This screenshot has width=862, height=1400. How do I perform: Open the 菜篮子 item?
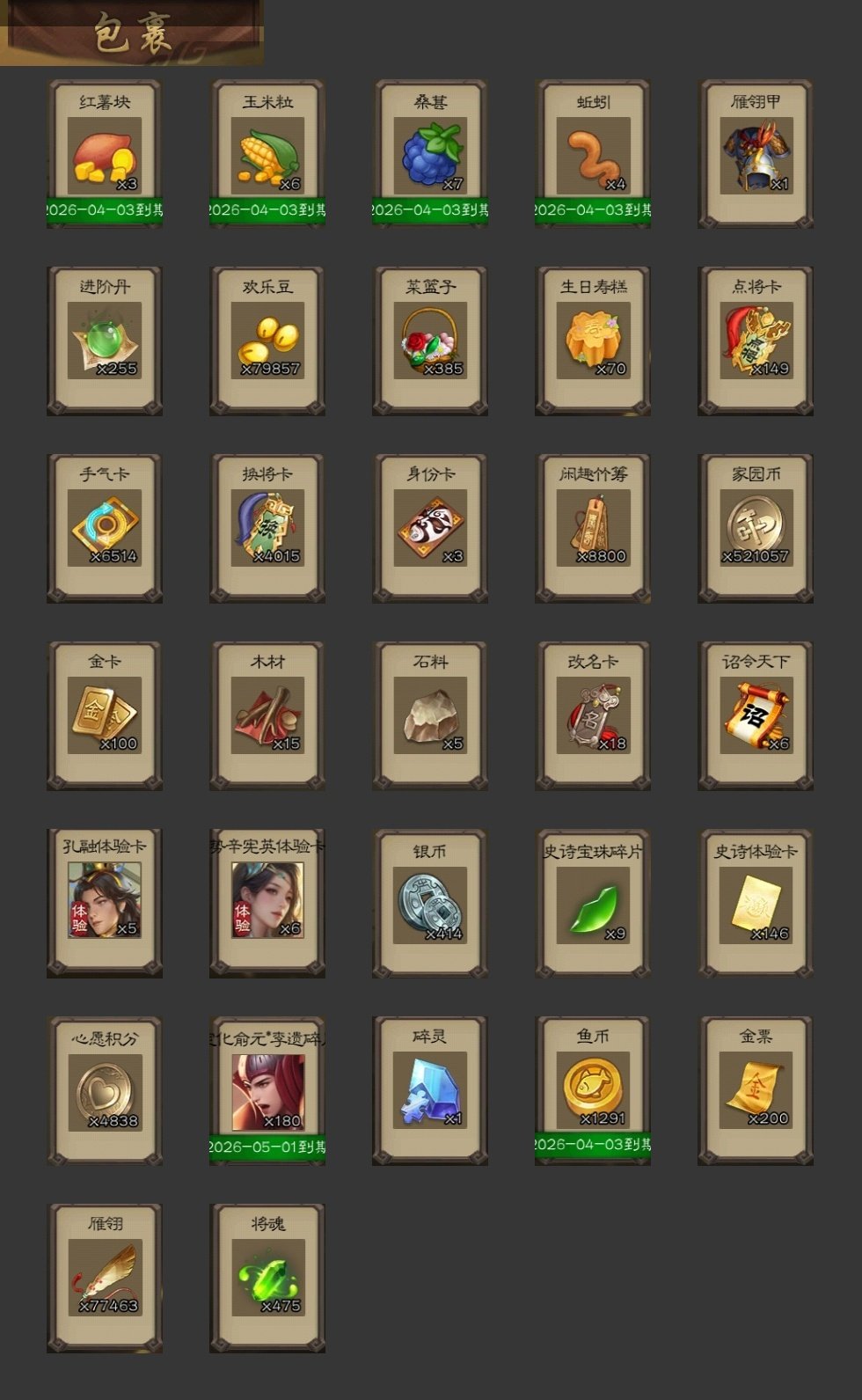[430, 341]
